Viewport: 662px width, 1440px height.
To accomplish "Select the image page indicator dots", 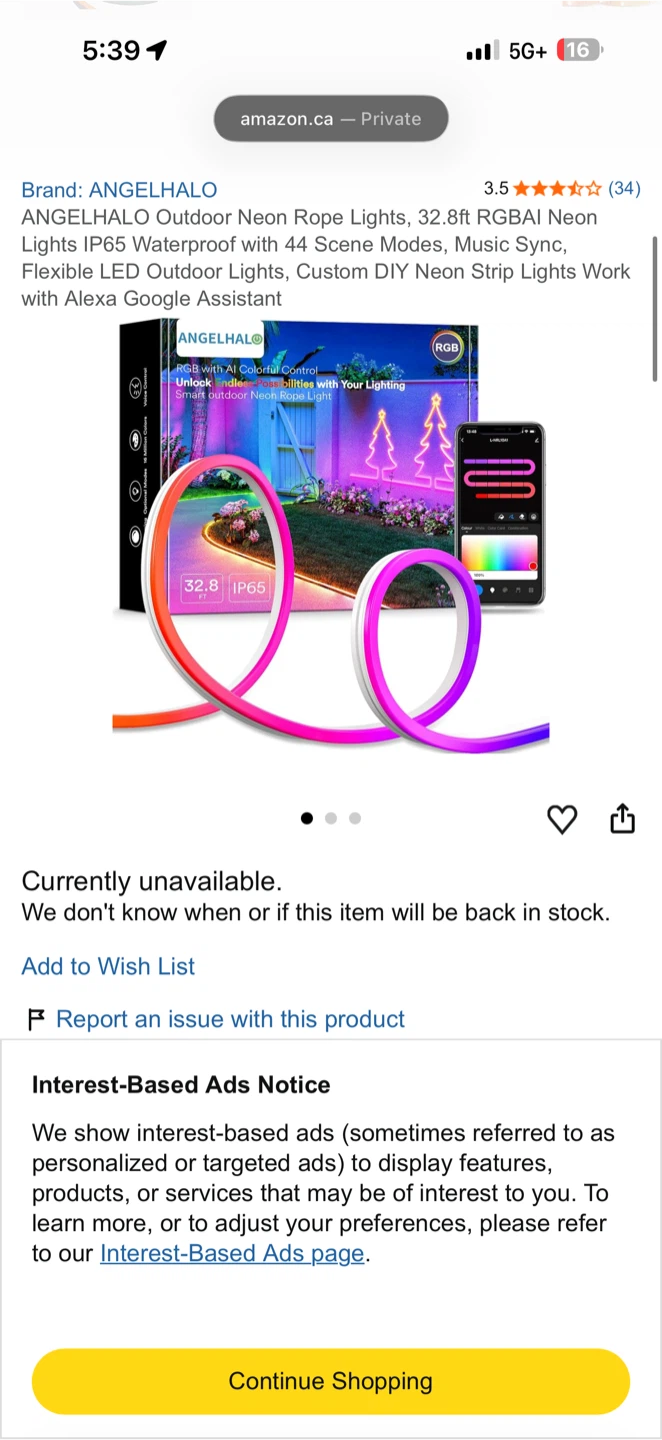I will click(331, 818).
